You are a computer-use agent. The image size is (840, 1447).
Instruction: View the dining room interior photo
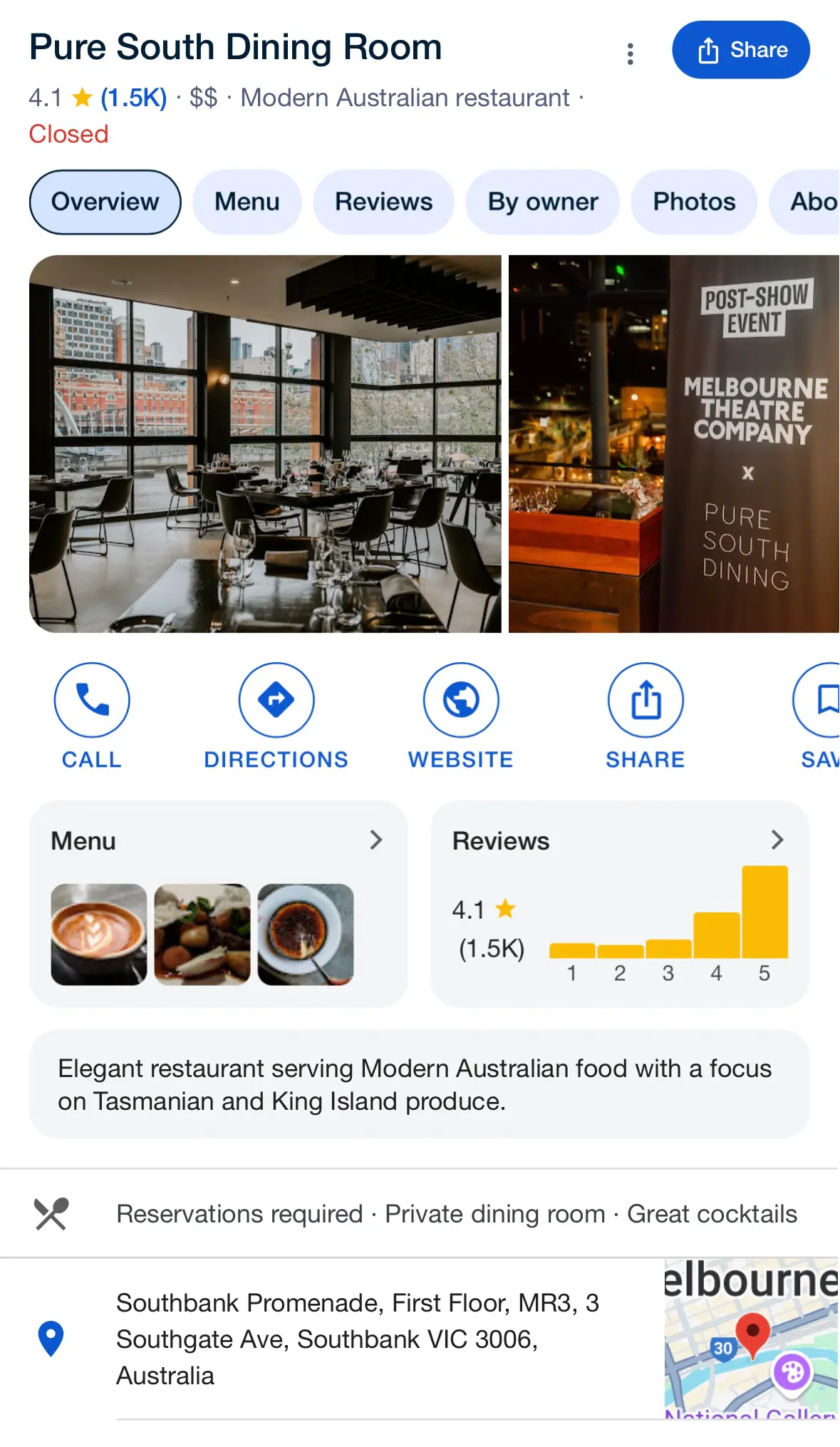[x=265, y=443]
